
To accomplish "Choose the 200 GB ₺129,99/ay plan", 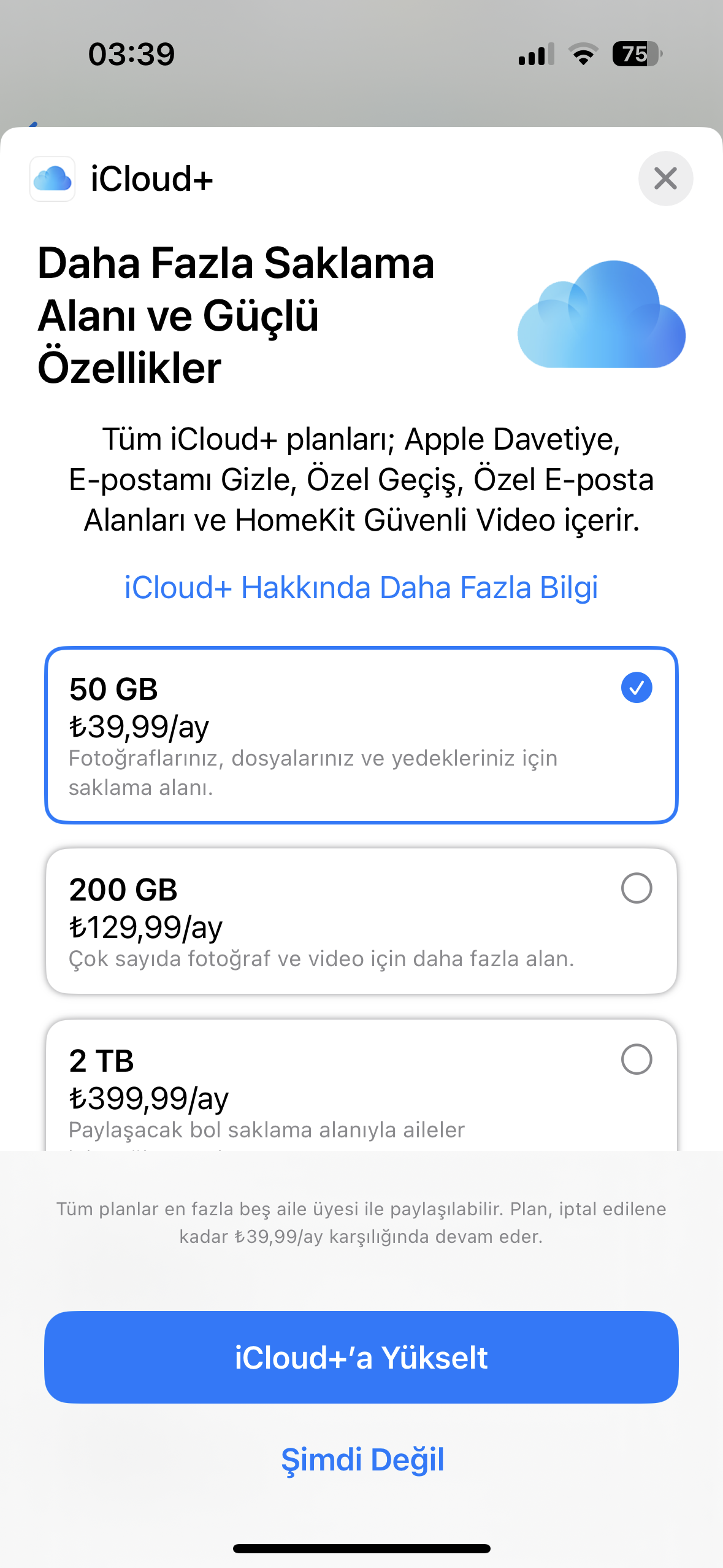I will tap(361, 921).
